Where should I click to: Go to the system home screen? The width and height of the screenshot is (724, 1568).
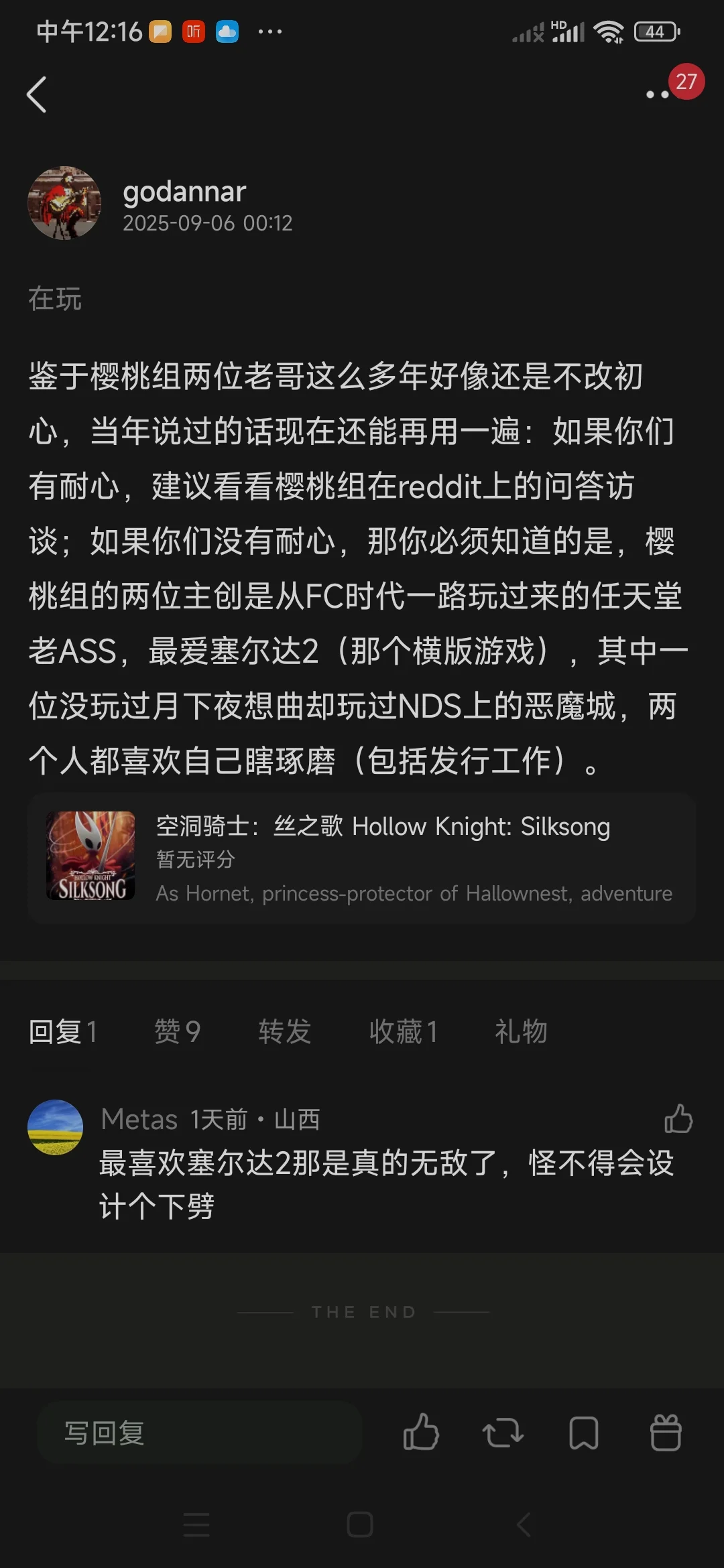pyautogui.click(x=360, y=1524)
